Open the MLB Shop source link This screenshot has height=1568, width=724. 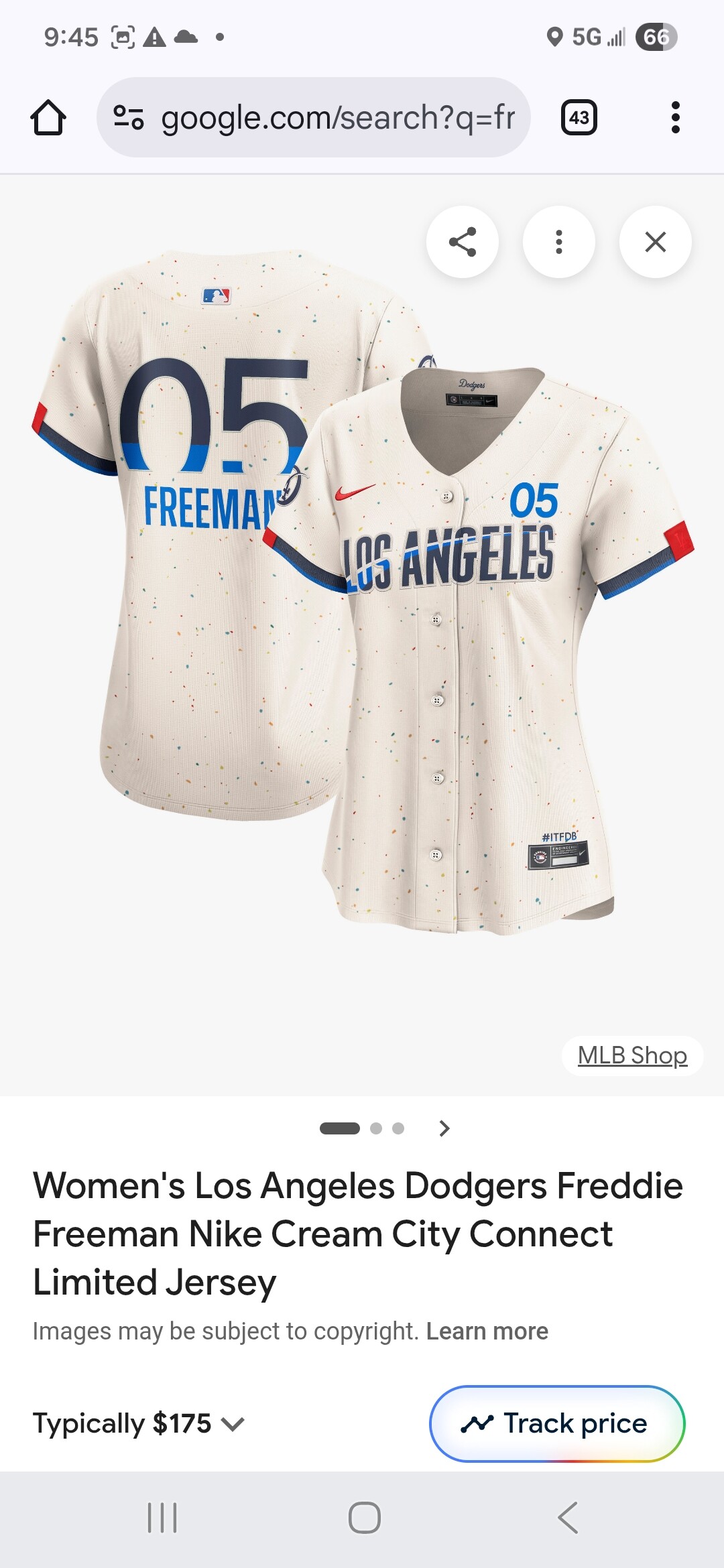click(632, 1055)
